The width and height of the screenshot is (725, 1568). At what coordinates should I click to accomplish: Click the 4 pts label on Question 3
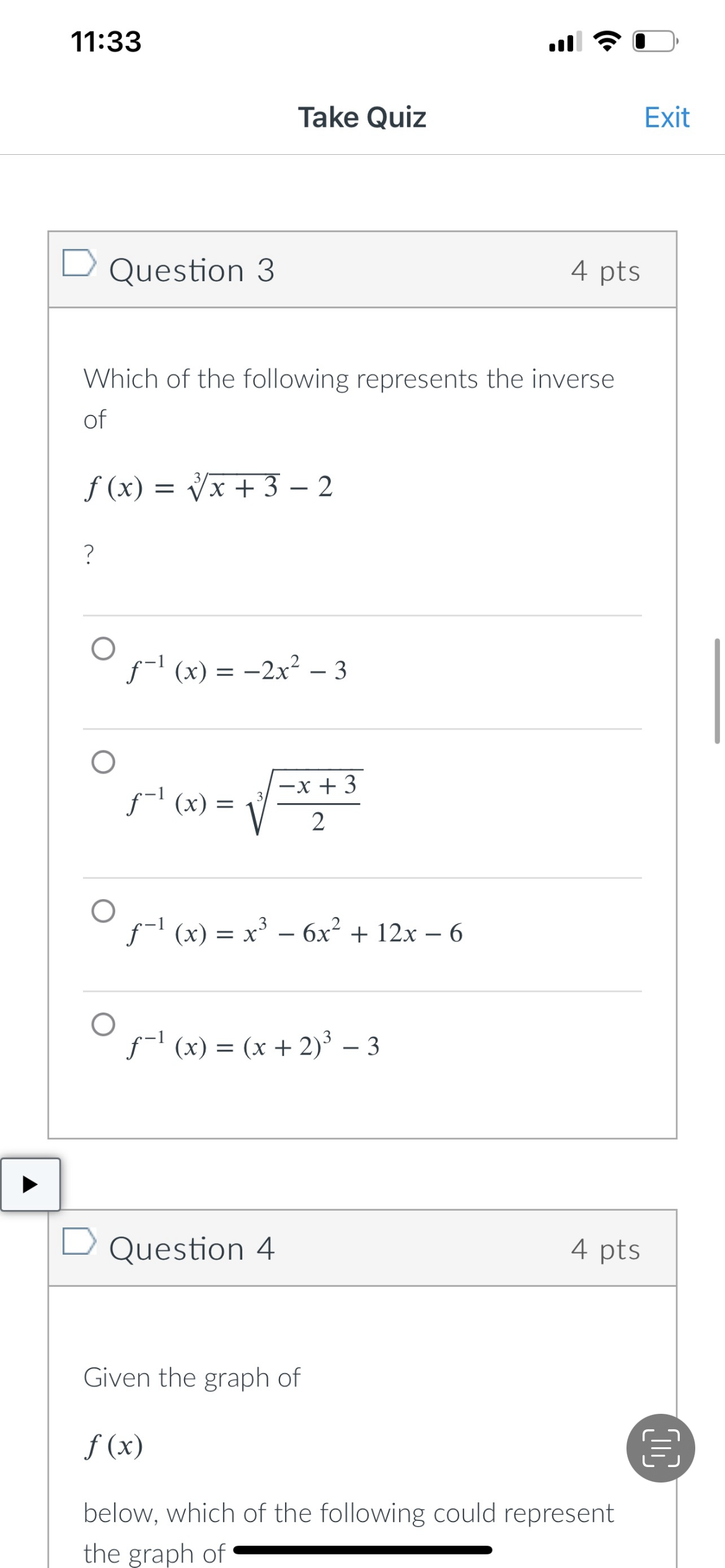click(607, 269)
